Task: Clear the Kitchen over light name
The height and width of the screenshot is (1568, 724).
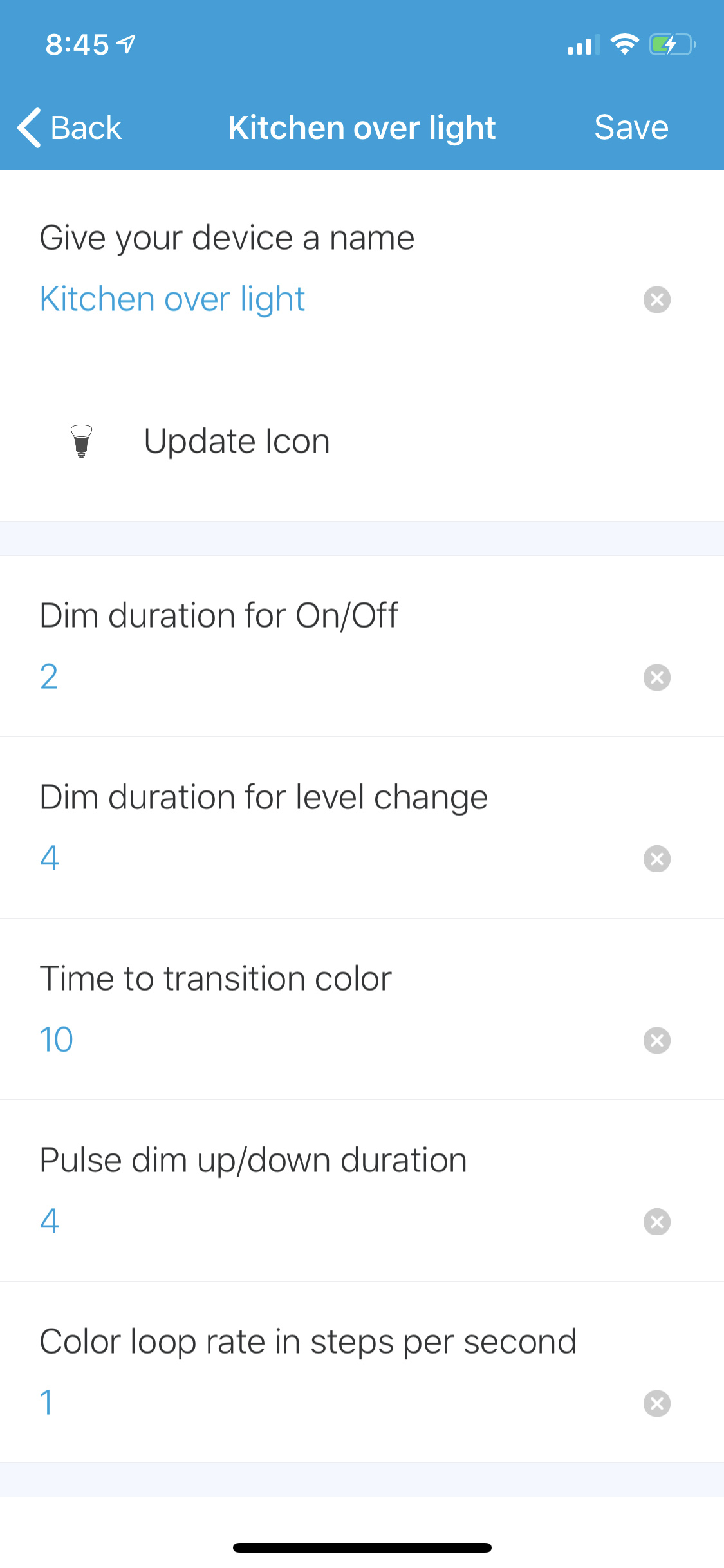Action: pyautogui.click(x=657, y=299)
